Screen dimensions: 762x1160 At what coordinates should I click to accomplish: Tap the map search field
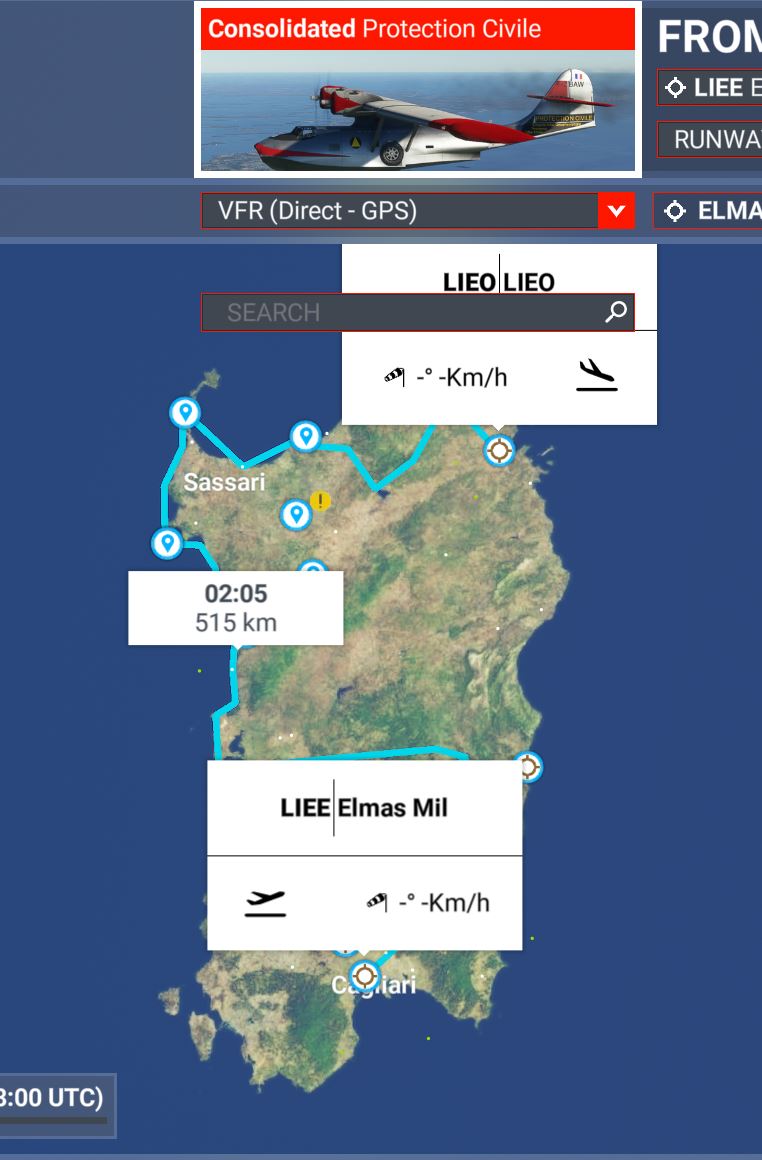coord(405,313)
